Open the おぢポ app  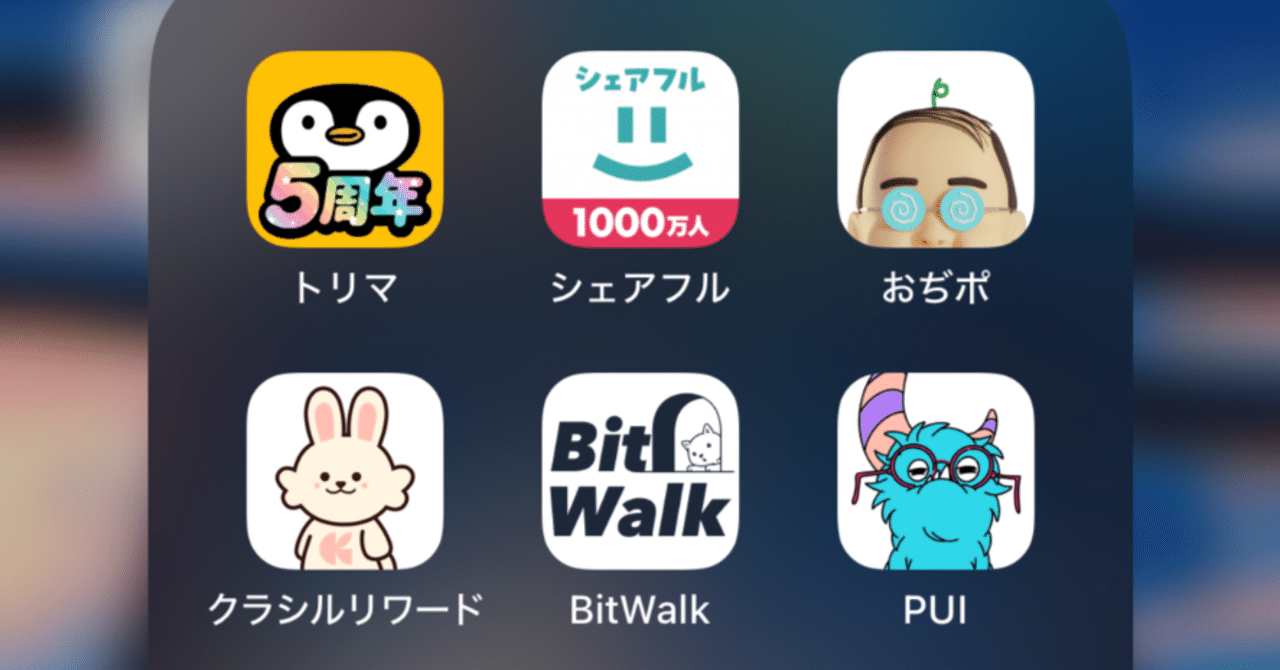pos(935,149)
